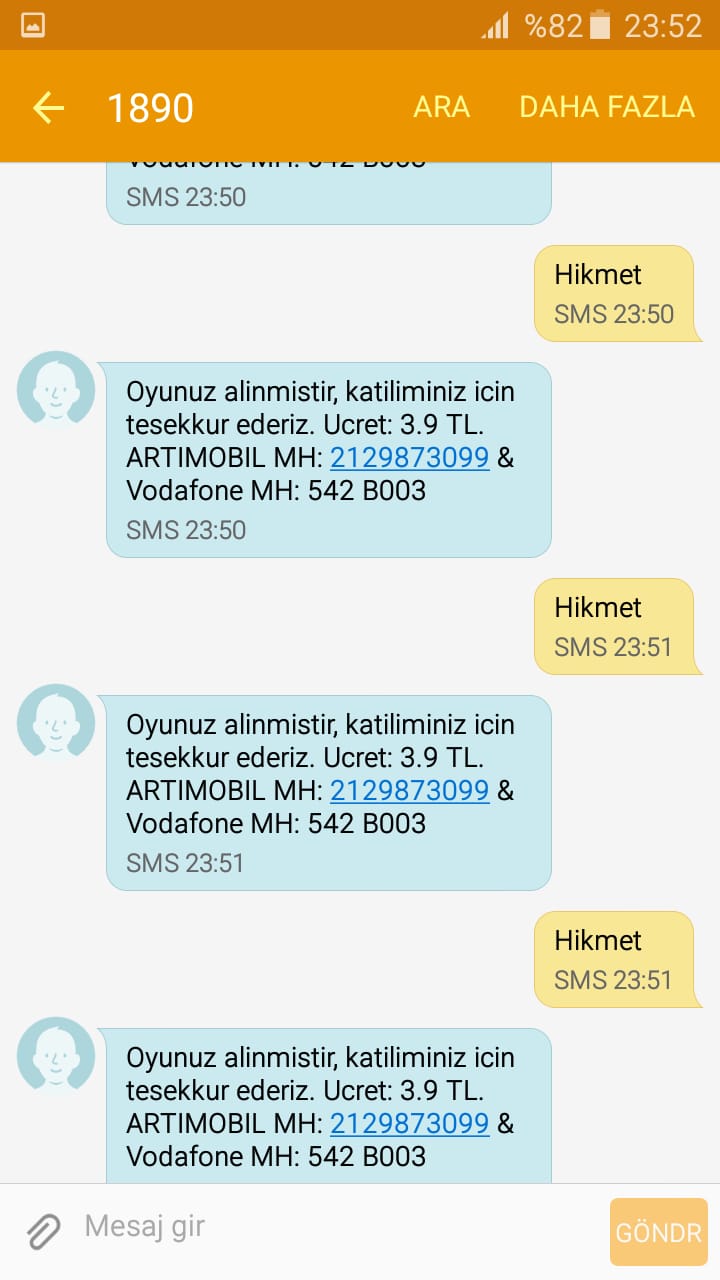Focus the Mesaj gir text field
Screen dimensions: 720x1280
(330, 1226)
